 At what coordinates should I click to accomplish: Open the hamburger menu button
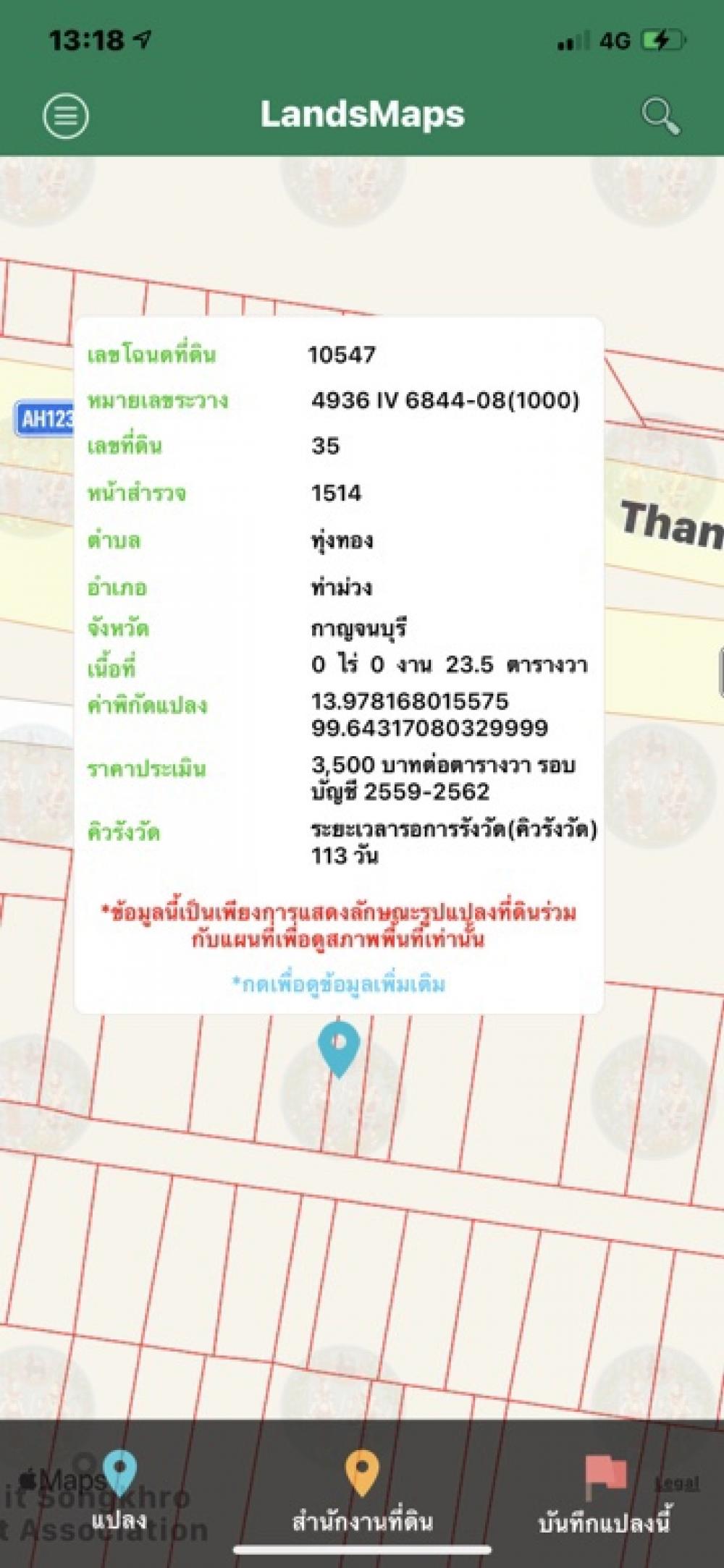(x=66, y=116)
